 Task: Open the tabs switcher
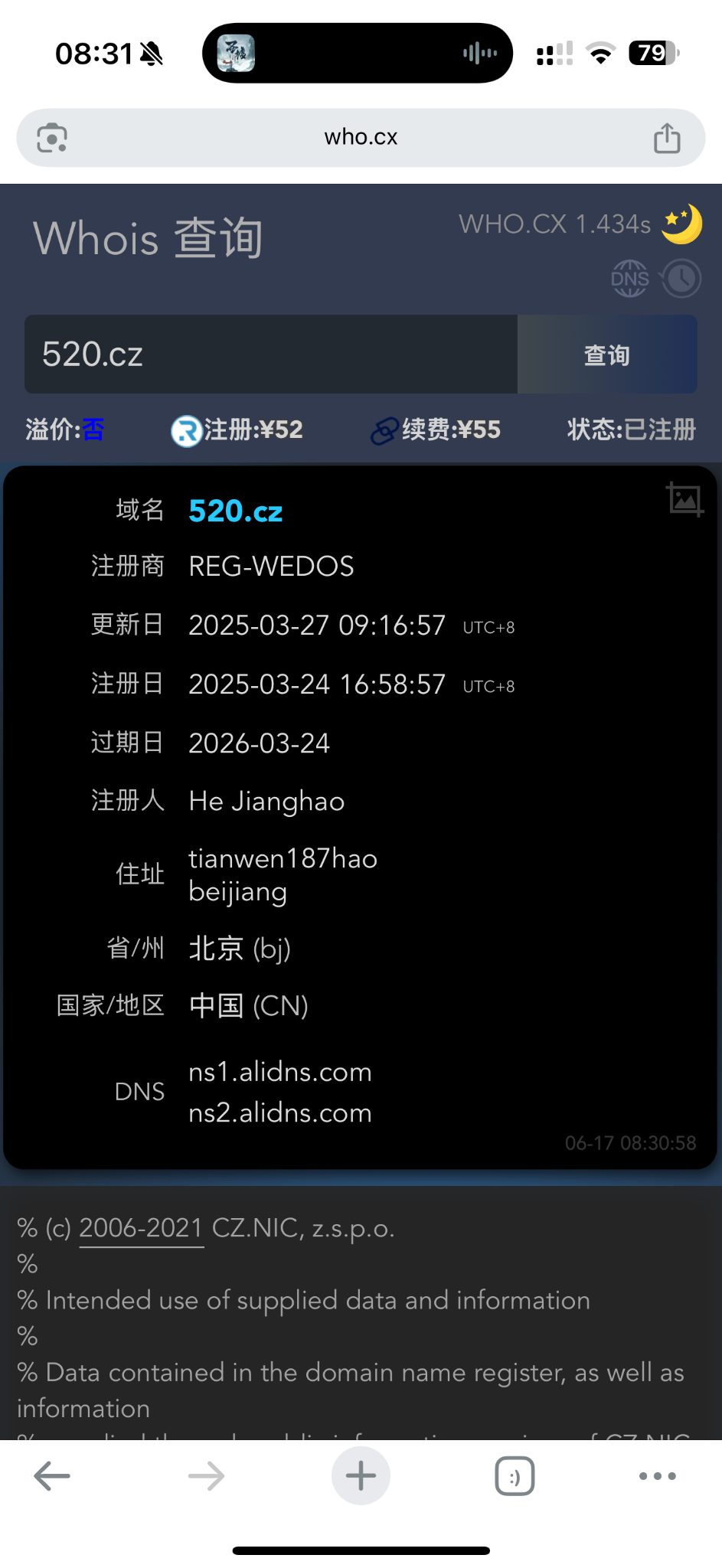(x=515, y=1475)
